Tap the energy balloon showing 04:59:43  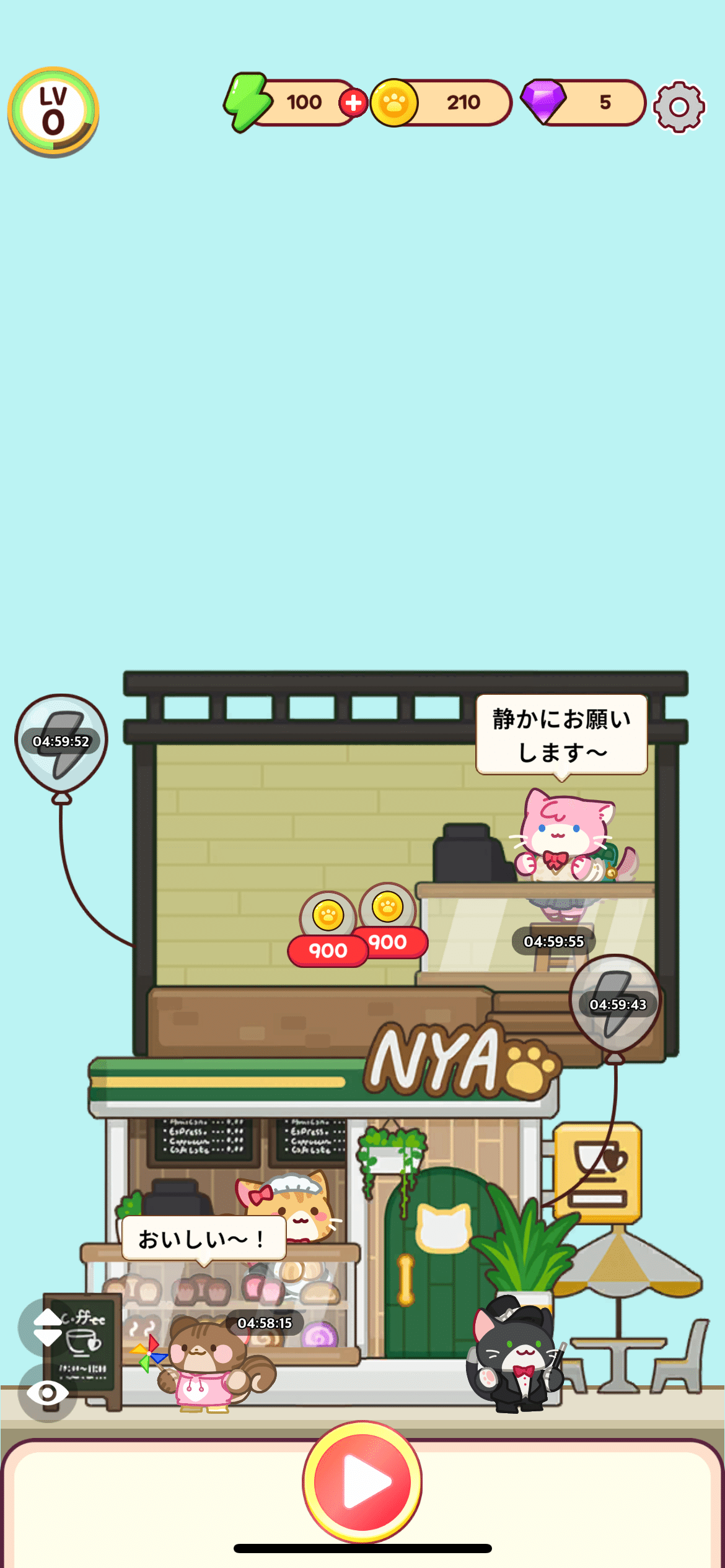[615, 1004]
